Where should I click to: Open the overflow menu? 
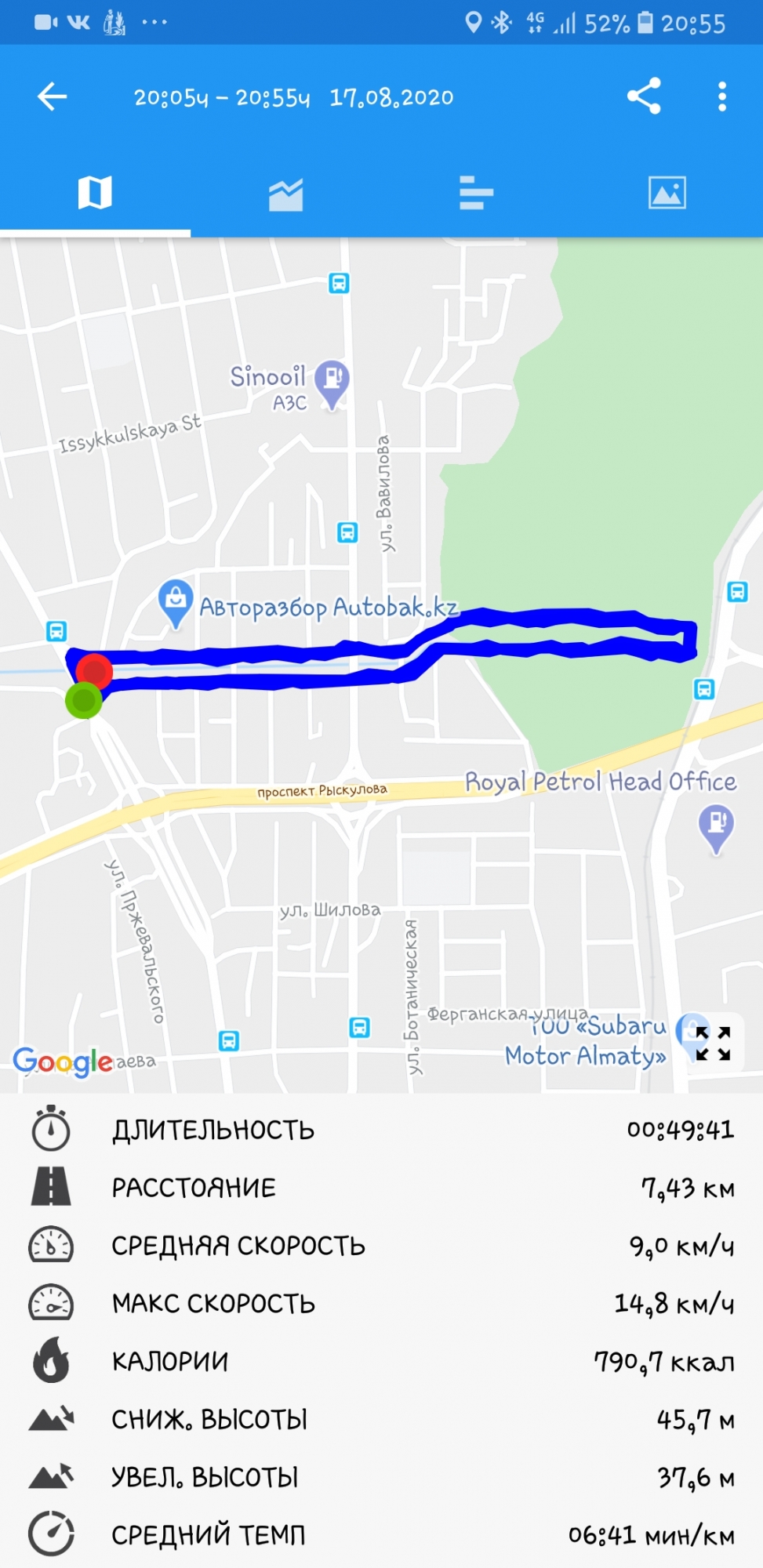click(x=722, y=97)
